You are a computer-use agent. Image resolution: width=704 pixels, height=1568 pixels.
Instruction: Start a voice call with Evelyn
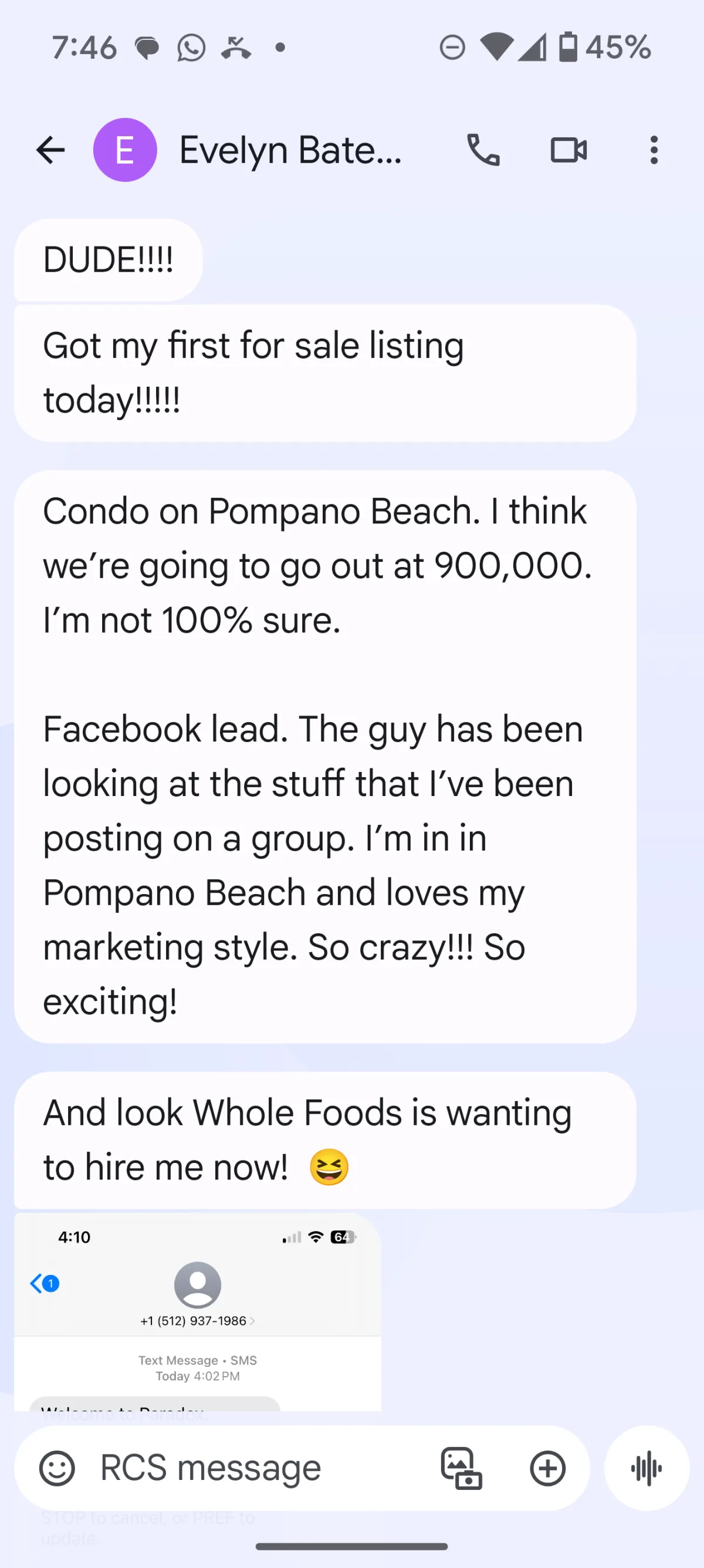(x=483, y=150)
